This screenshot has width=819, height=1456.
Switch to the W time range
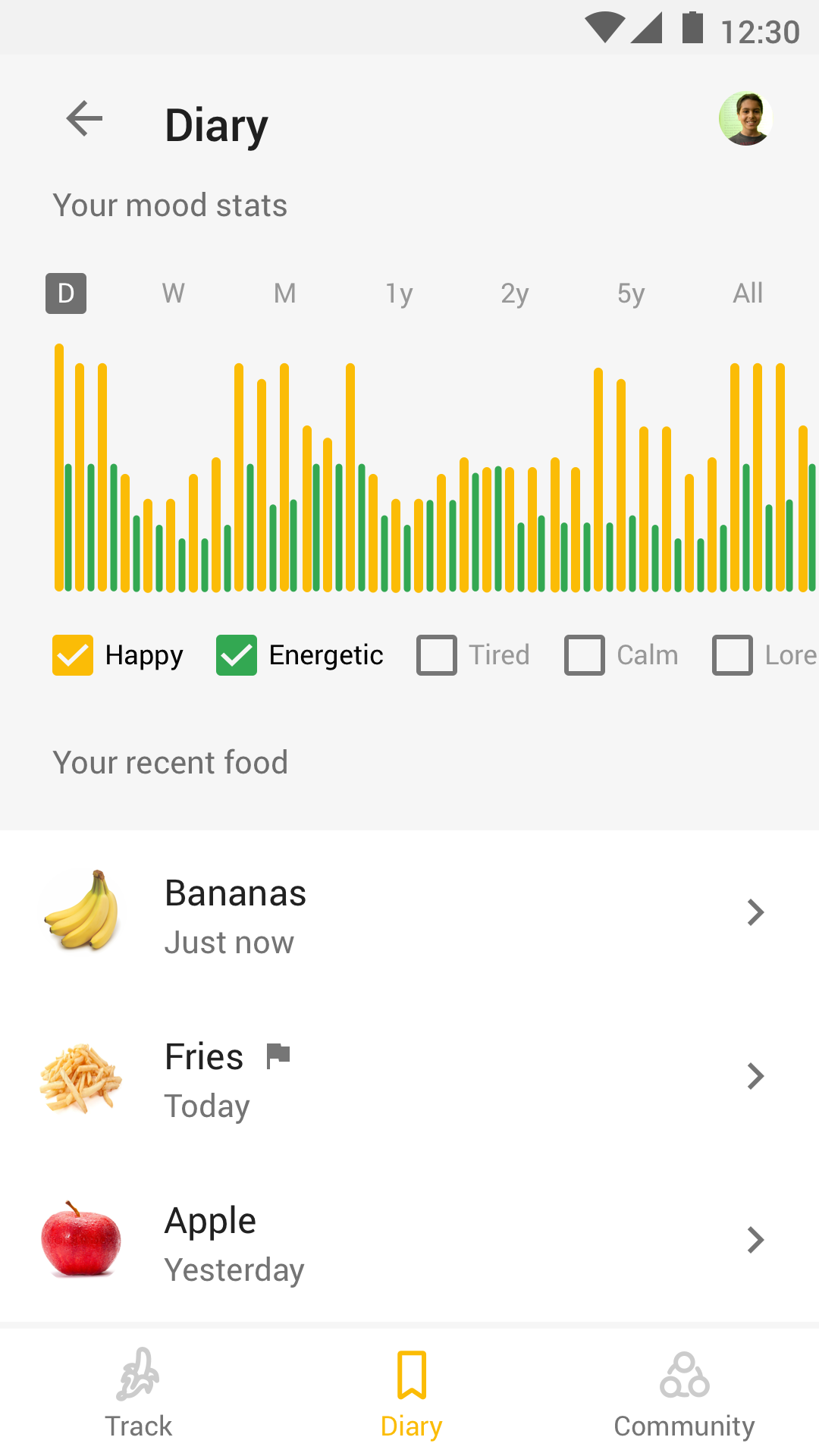[x=174, y=293]
